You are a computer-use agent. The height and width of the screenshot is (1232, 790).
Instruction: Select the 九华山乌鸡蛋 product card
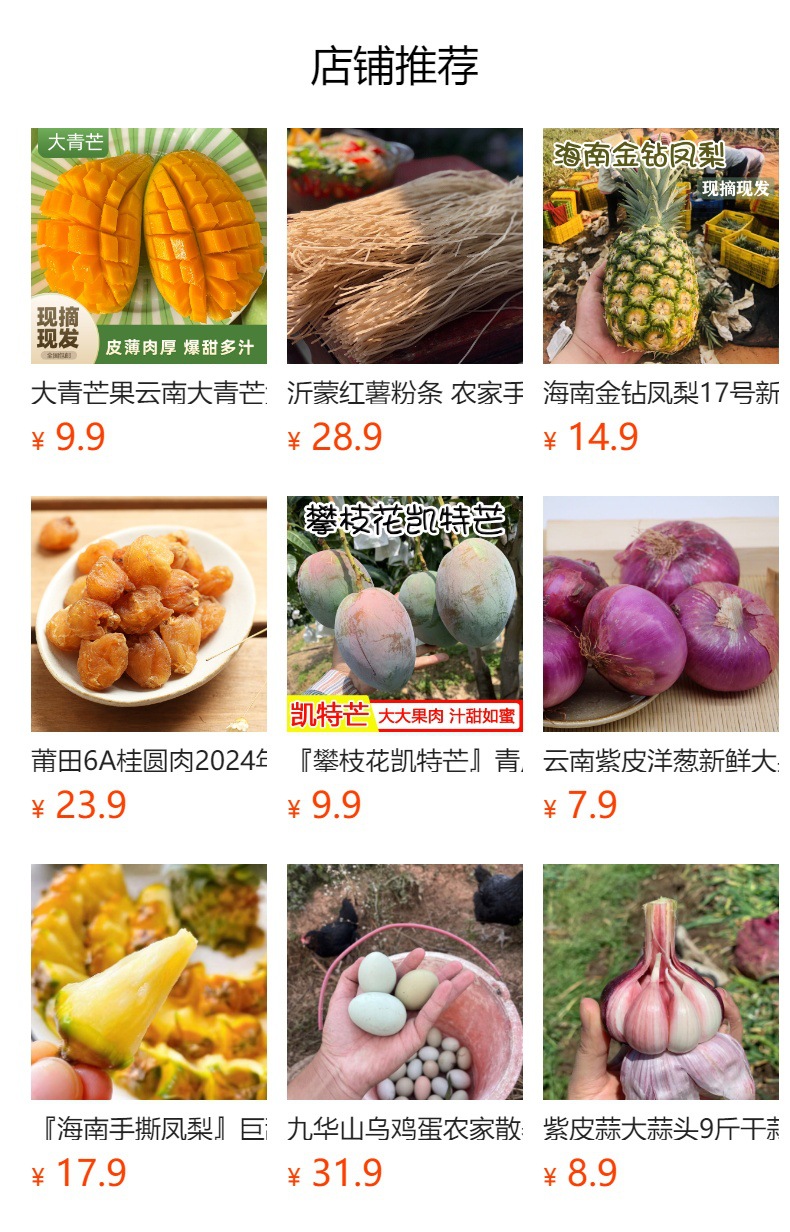[x=405, y=982]
